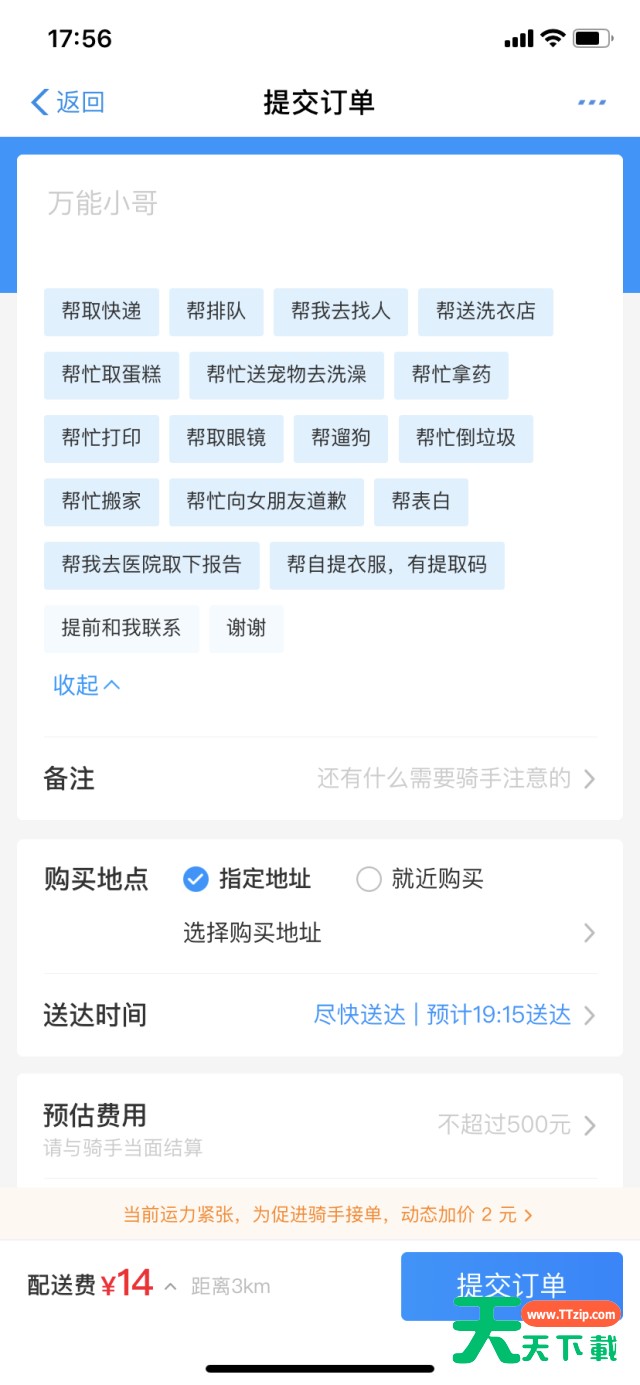Pick the 帮送洗衣店 chip
Screen dimensions: 640x1385
pos(485,311)
